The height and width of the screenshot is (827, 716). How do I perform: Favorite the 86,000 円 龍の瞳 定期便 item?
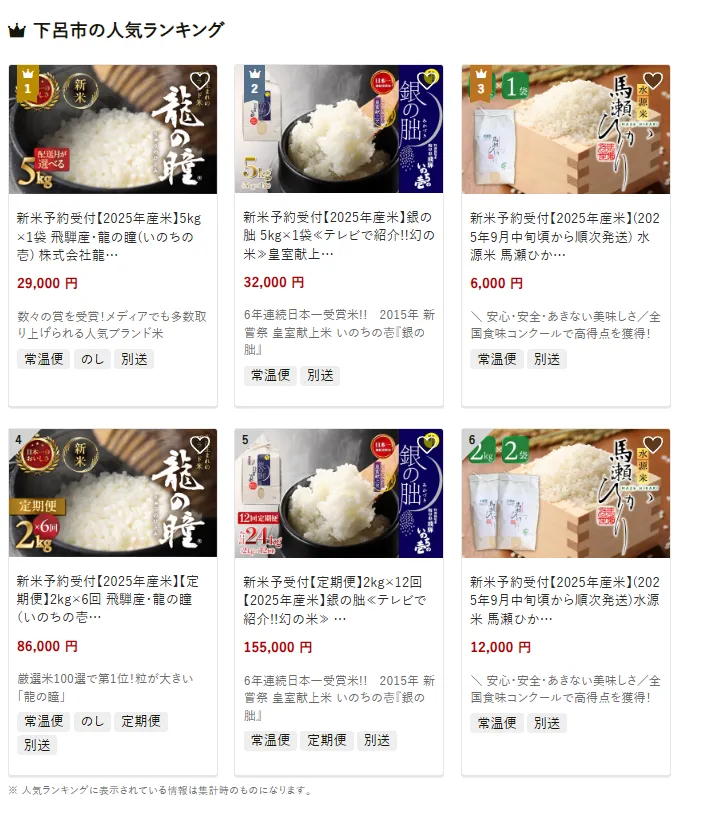coord(200,445)
